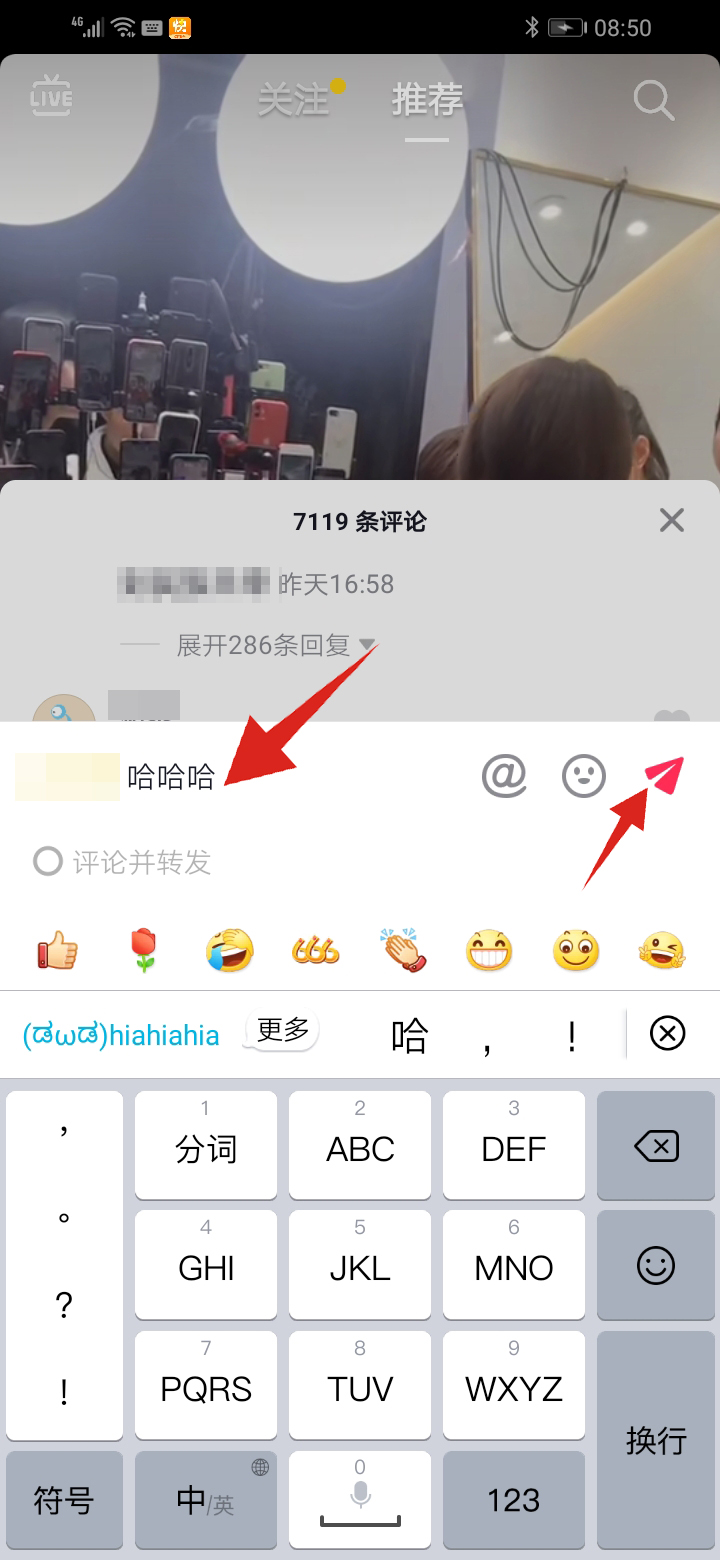Switch to the 推荐 tab
720x1560 pixels.
(427, 100)
